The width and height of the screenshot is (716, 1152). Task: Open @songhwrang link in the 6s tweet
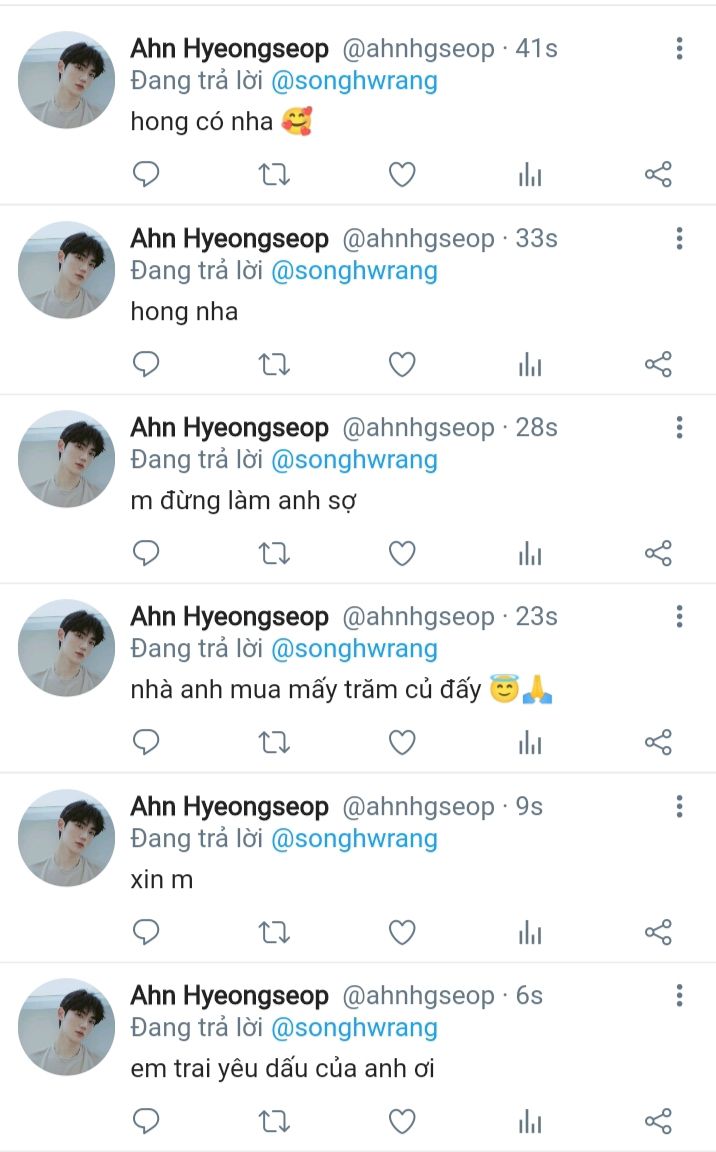(x=354, y=1028)
